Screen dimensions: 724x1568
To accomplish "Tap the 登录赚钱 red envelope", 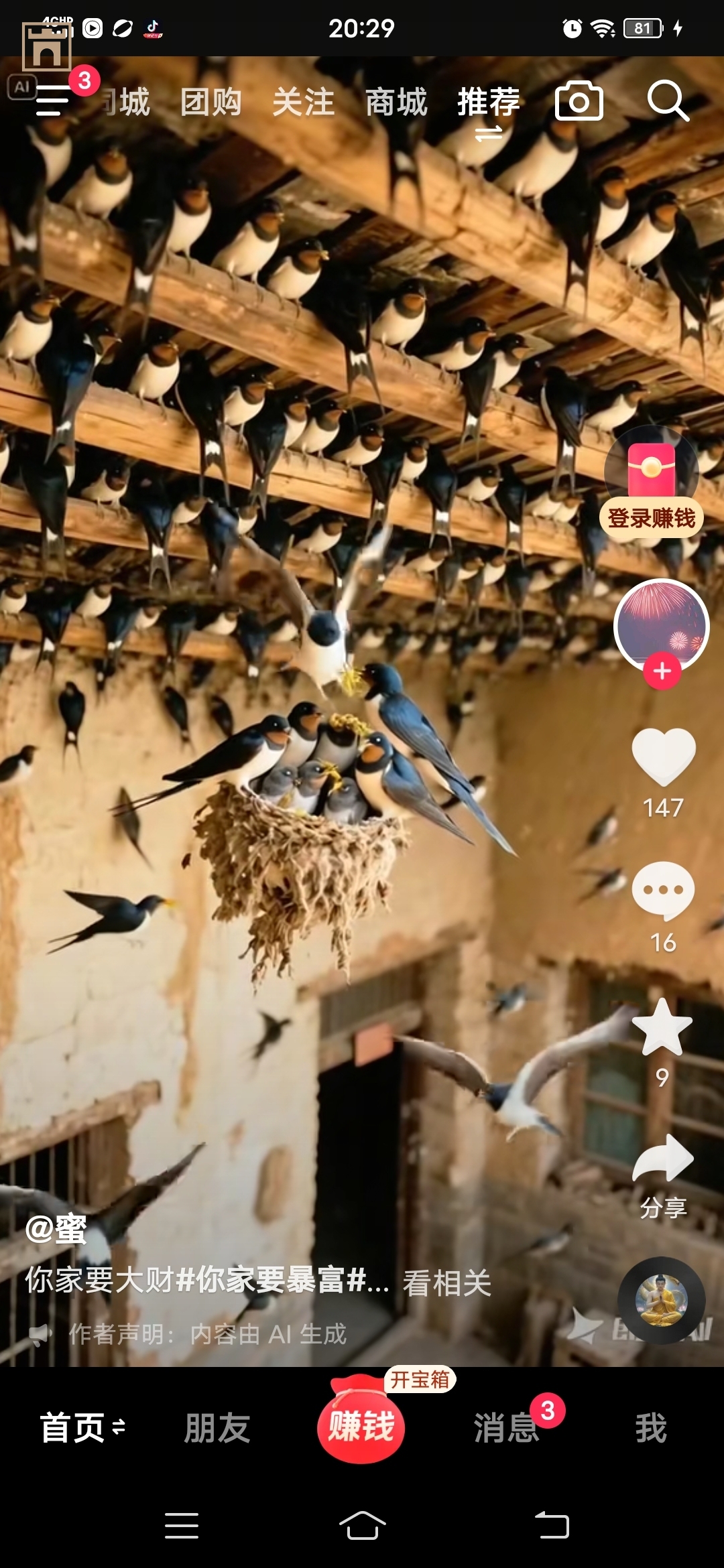I will coord(651,484).
